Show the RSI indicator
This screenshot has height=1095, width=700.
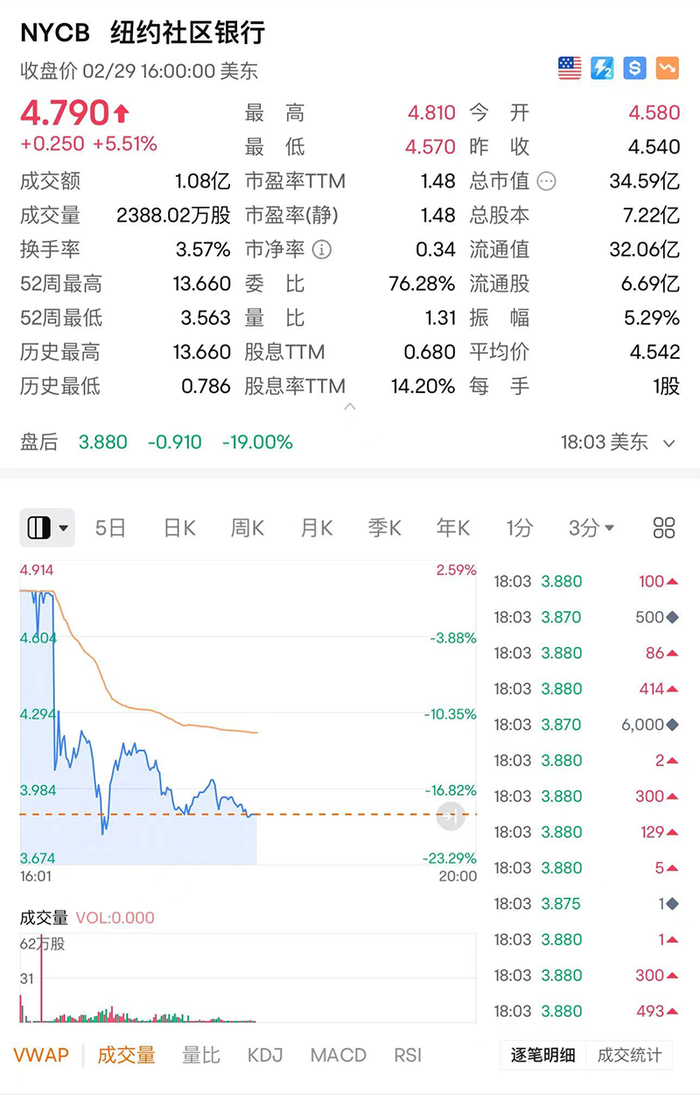tap(408, 1055)
